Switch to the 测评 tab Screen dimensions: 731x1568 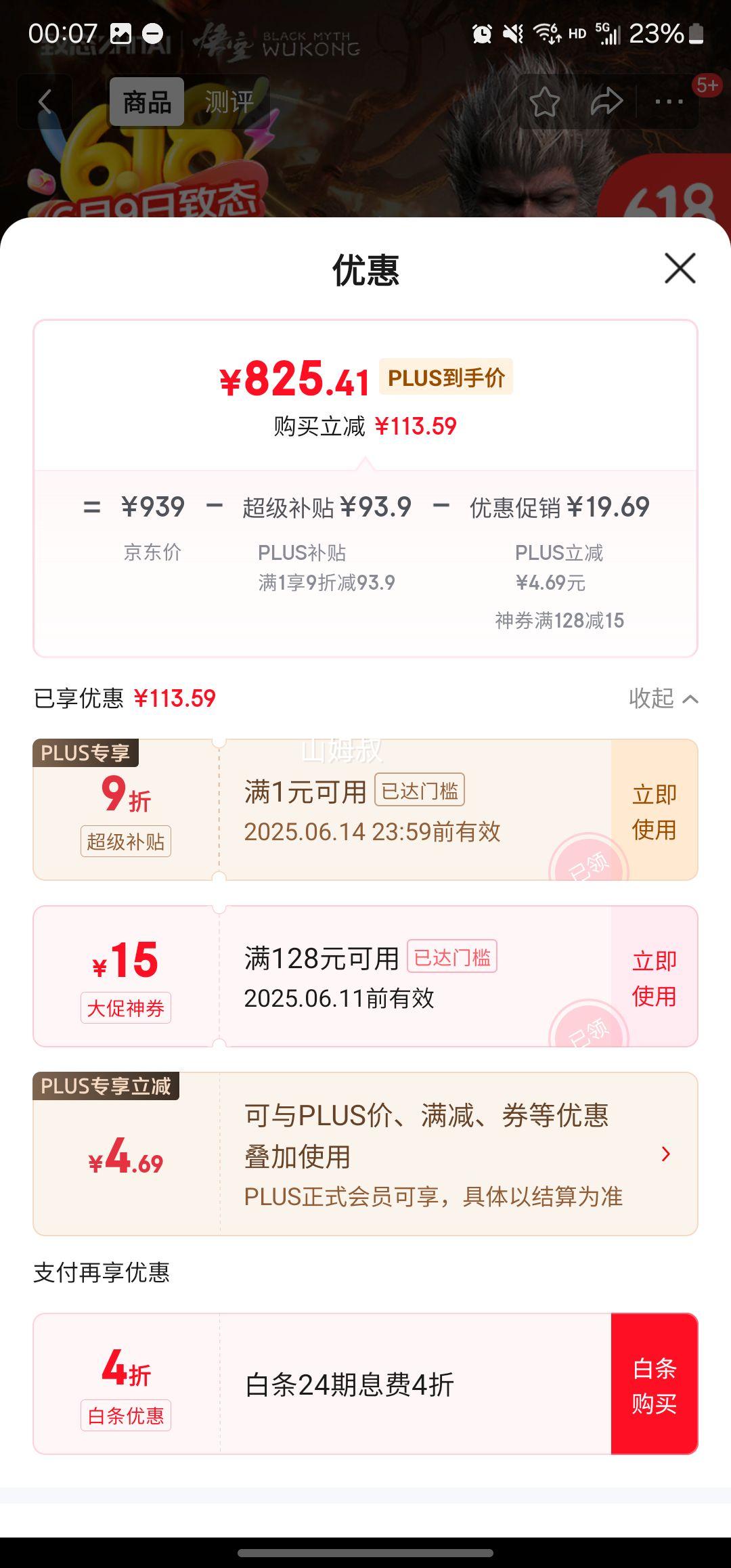click(229, 102)
